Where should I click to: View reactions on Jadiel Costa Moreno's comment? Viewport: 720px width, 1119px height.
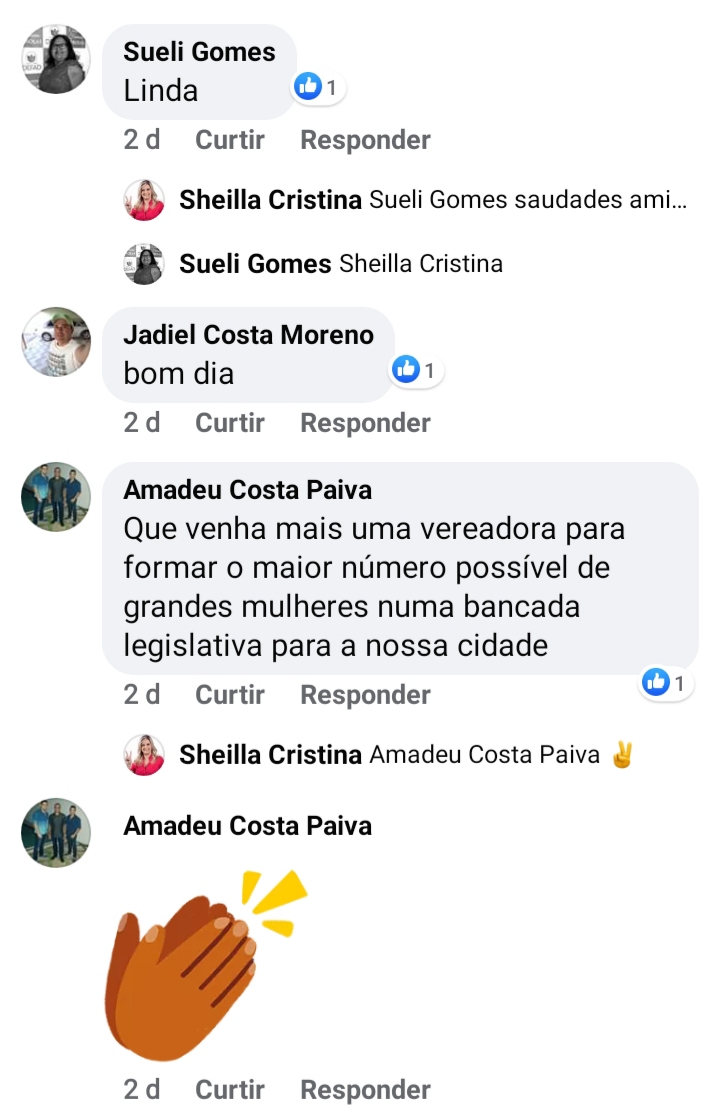tap(416, 371)
